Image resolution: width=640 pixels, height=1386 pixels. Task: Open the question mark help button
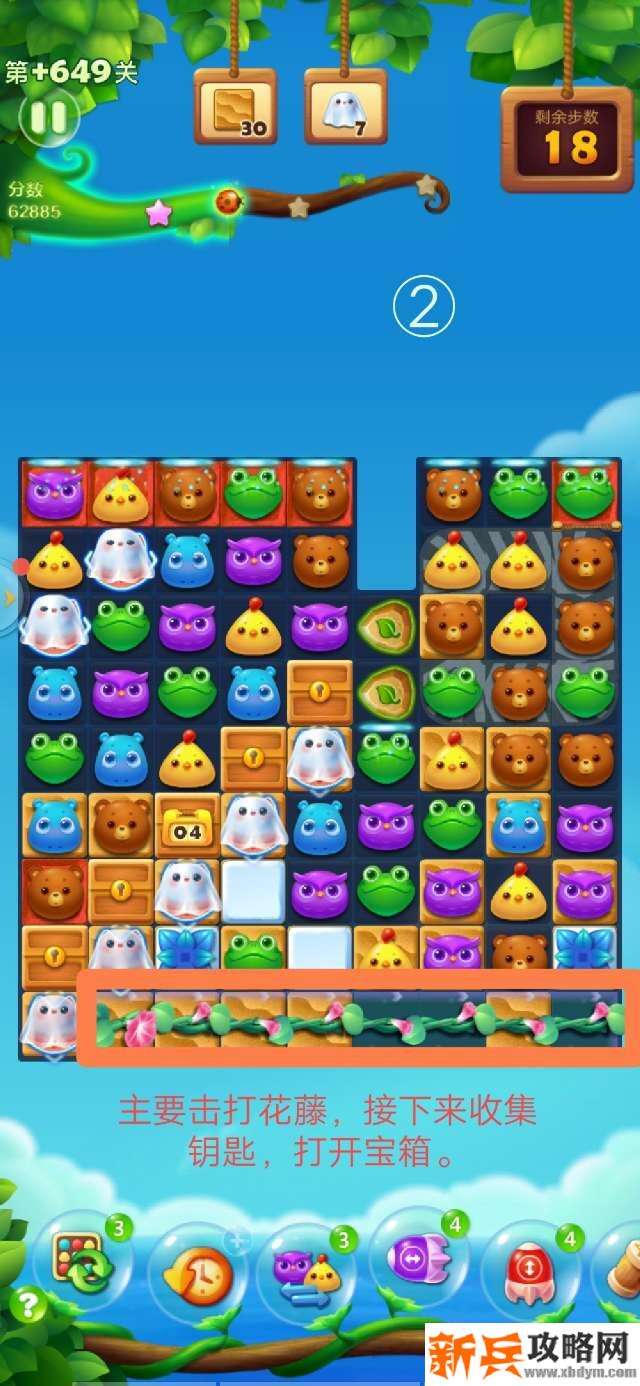[x=28, y=1305]
